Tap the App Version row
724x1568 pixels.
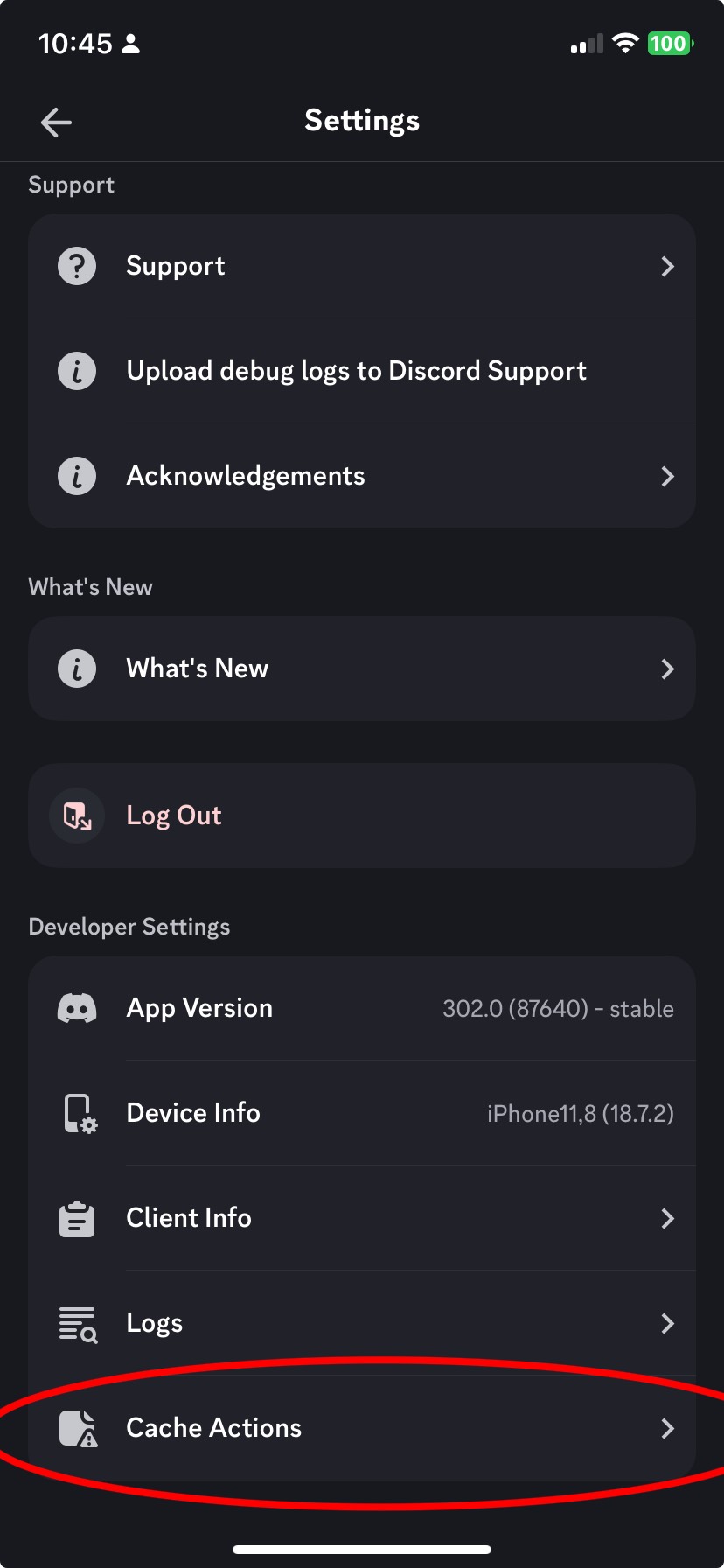pyautogui.click(x=361, y=1008)
